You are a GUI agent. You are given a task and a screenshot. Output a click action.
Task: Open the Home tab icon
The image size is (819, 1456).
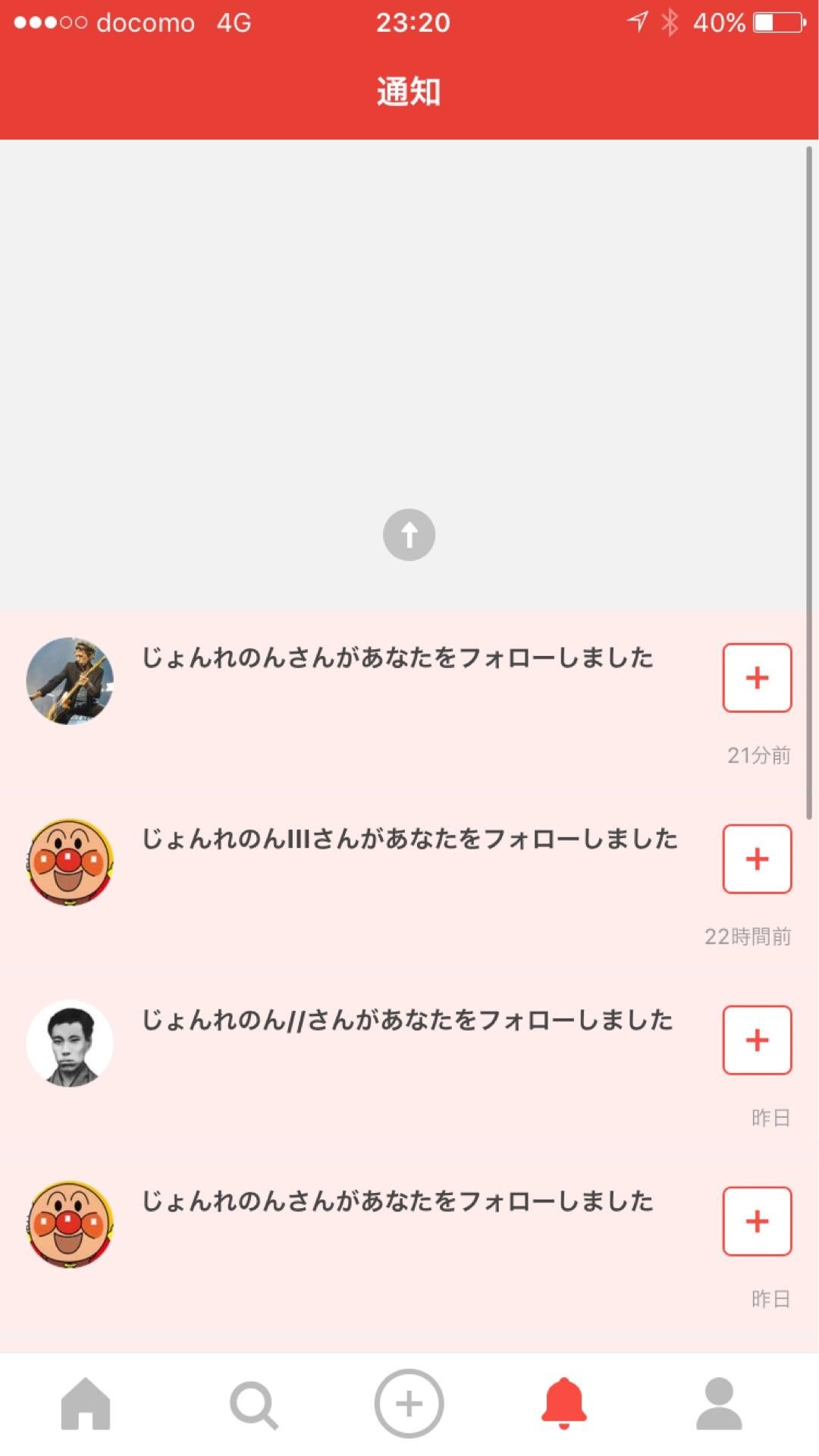(x=86, y=1404)
